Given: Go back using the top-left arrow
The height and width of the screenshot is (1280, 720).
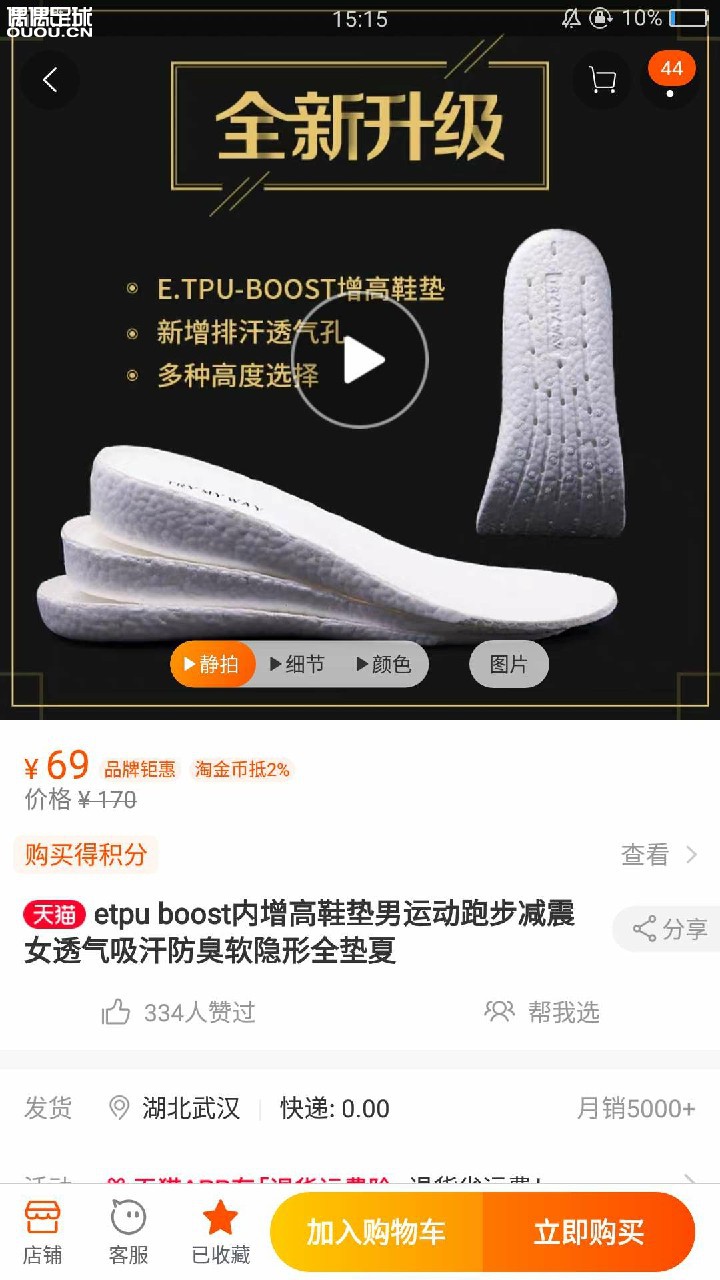Looking at the screenshot, I should (x=50, y=80).
